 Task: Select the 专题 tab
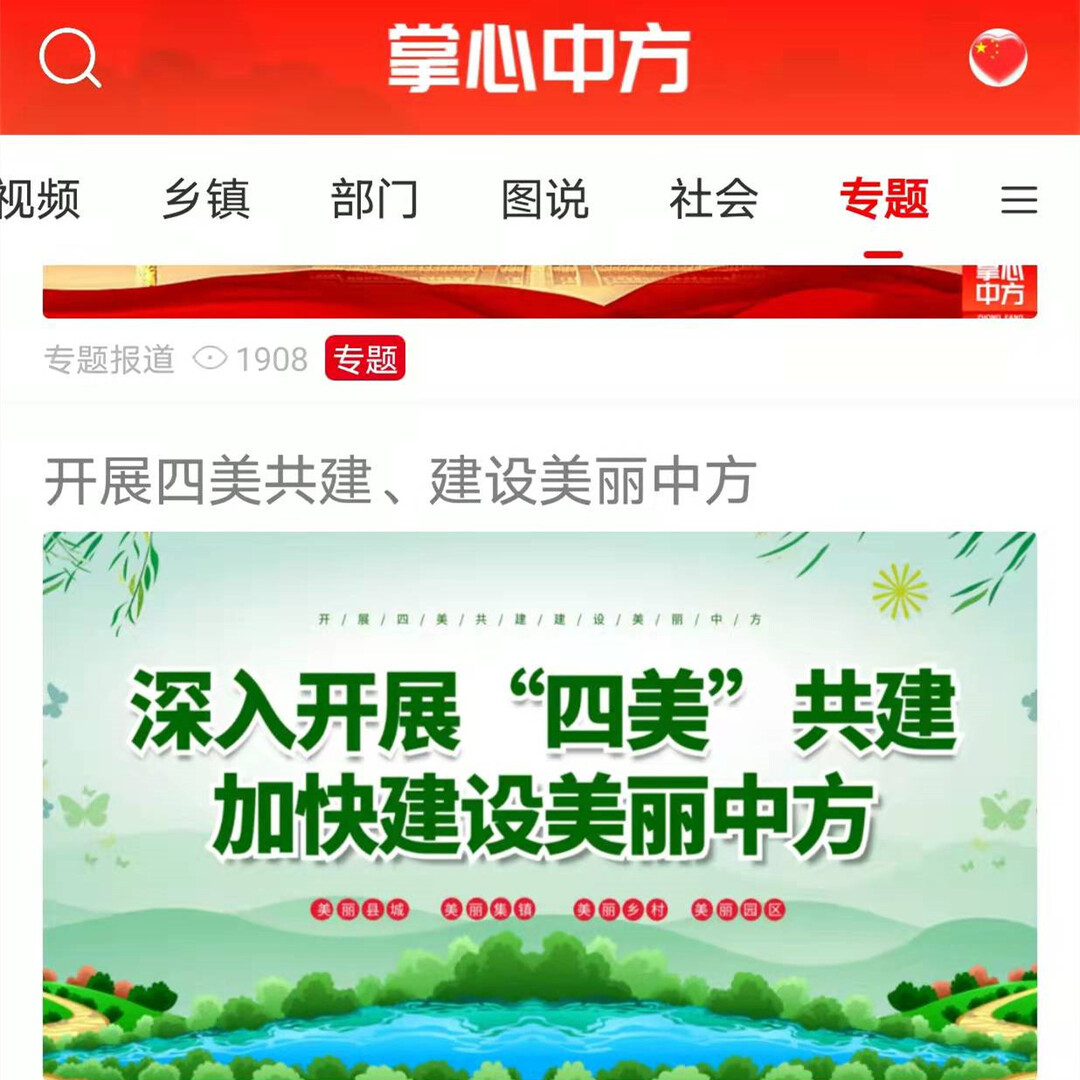884,200
